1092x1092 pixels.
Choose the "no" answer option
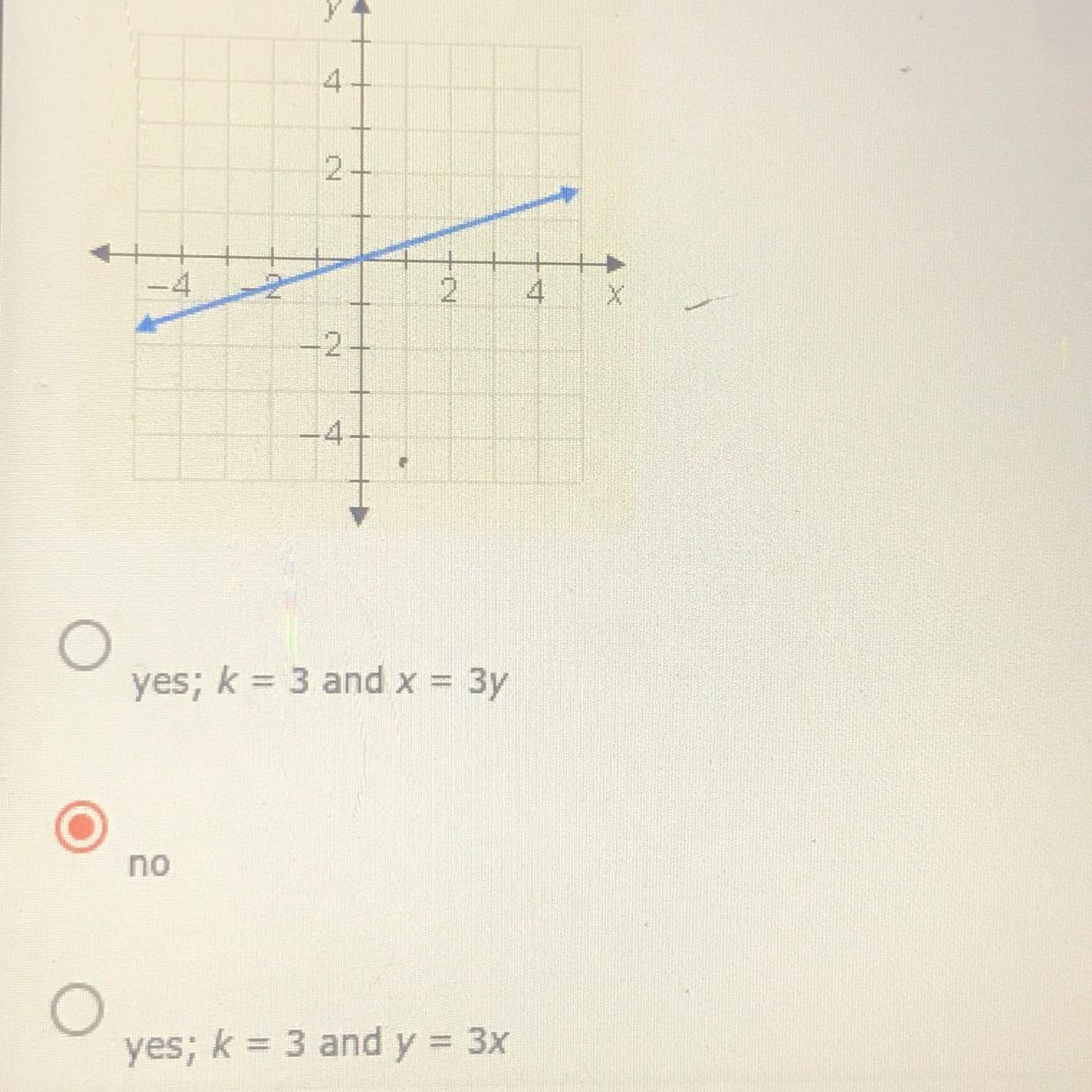coord(82,827)
